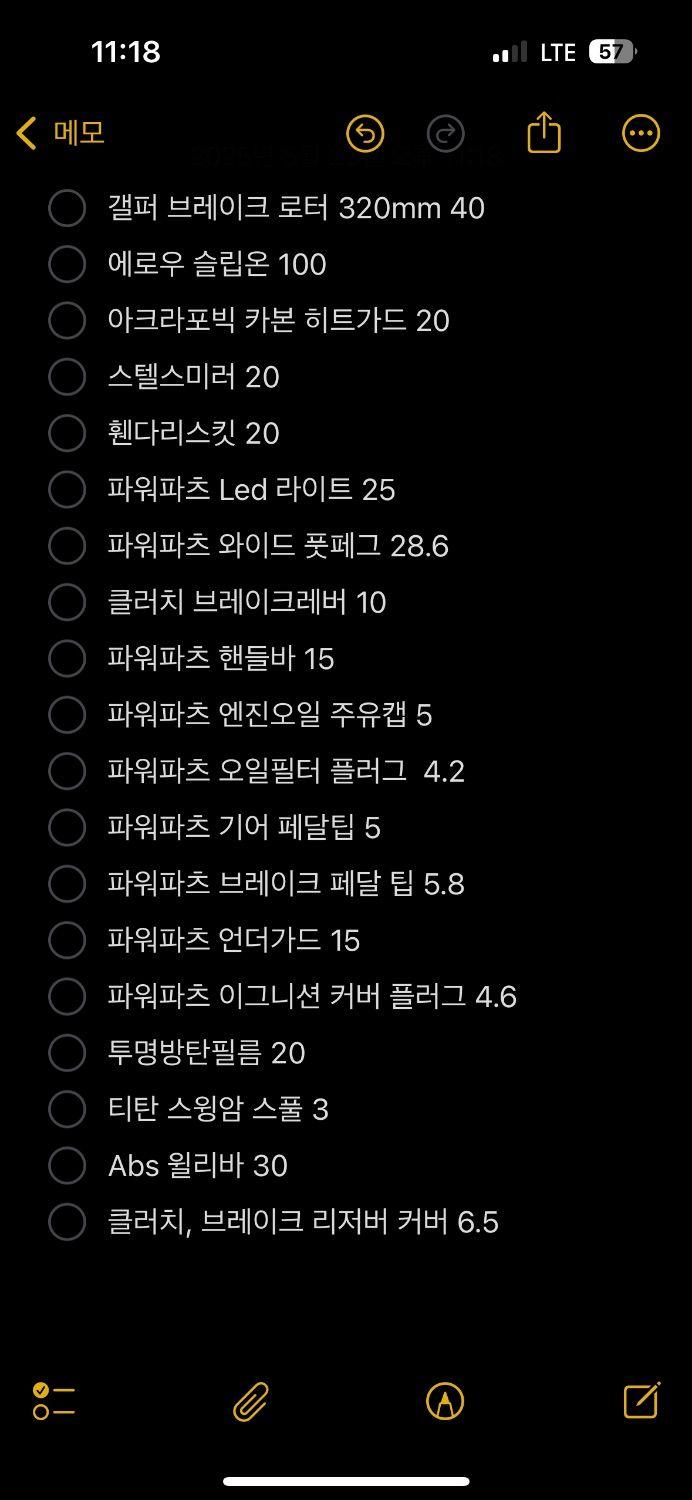This screenshot has width=692, height=1500.
Task: Check off 갤퍼 브레이크 로터 320mm item
Action: 67,208
